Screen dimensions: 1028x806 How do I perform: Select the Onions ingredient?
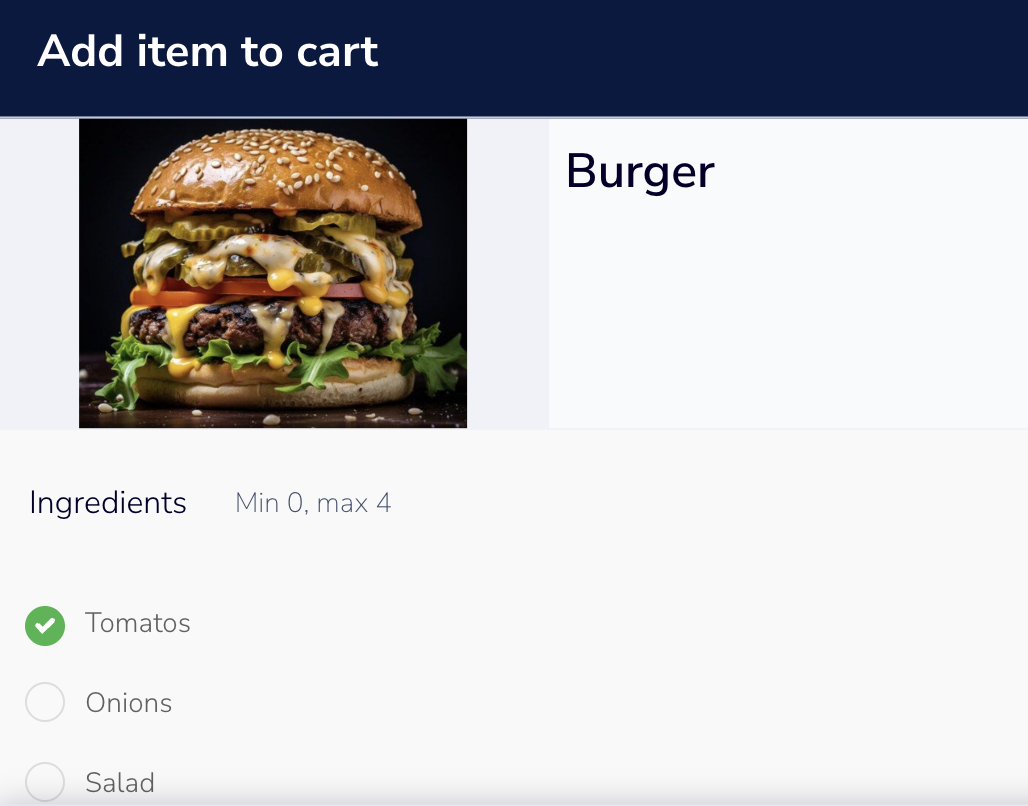(x=45, y=702)
